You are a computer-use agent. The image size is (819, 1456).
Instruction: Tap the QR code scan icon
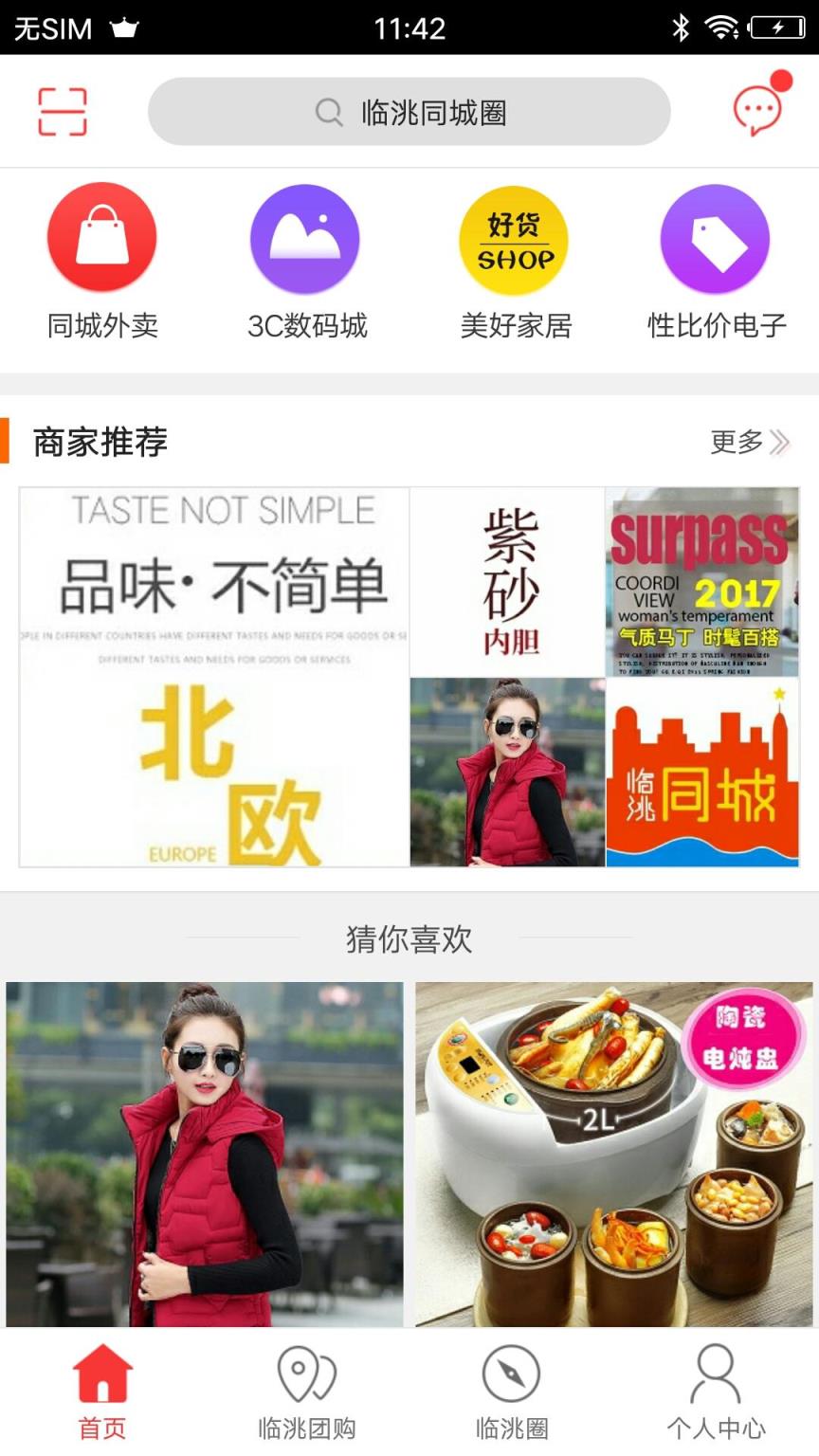tap(63, 110)
